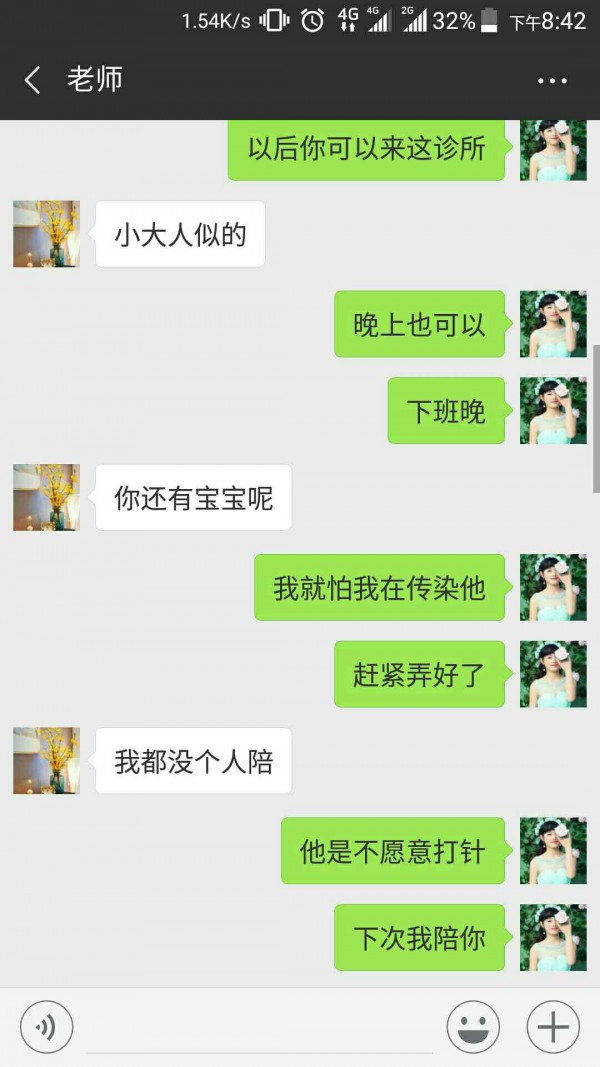This screenshot has width=600, height=1067.
Task: Open contact avatar beside 小大人似的
Action: pos(46,234)
